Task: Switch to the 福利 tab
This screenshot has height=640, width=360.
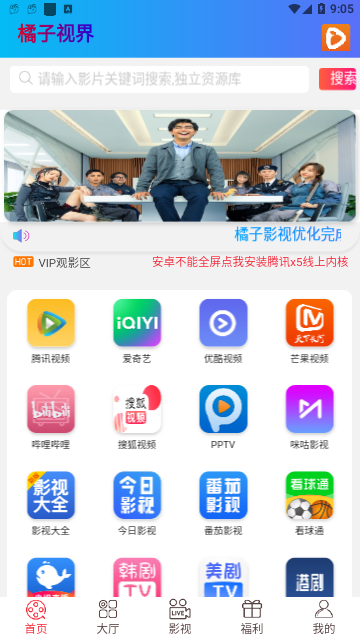Action: point(251,617)
